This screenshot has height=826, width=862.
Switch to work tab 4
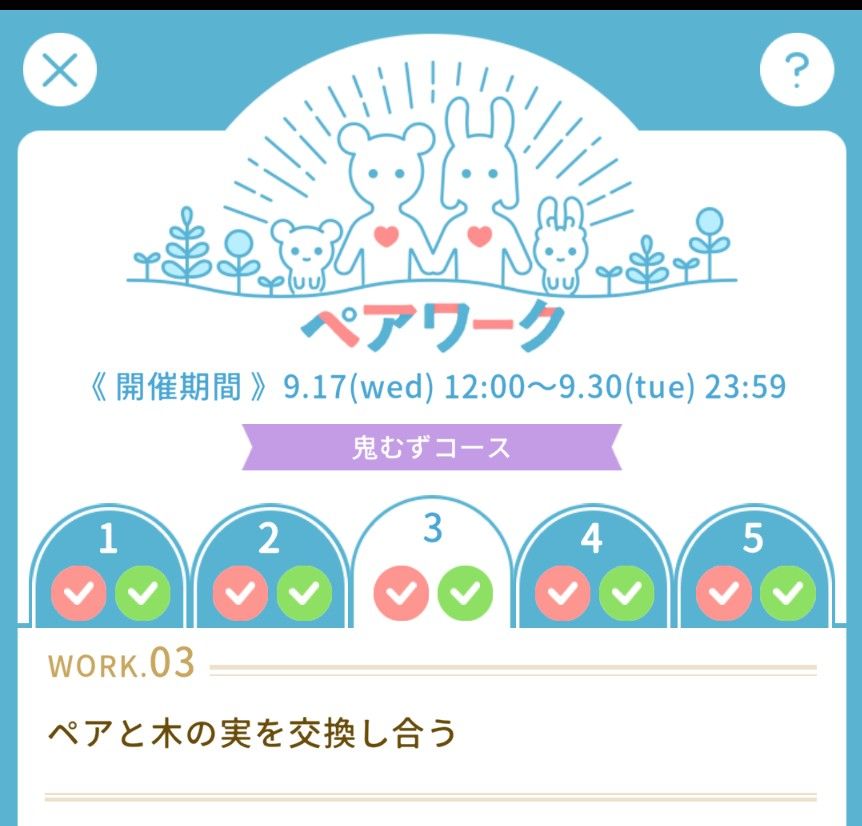coord(593,568)
